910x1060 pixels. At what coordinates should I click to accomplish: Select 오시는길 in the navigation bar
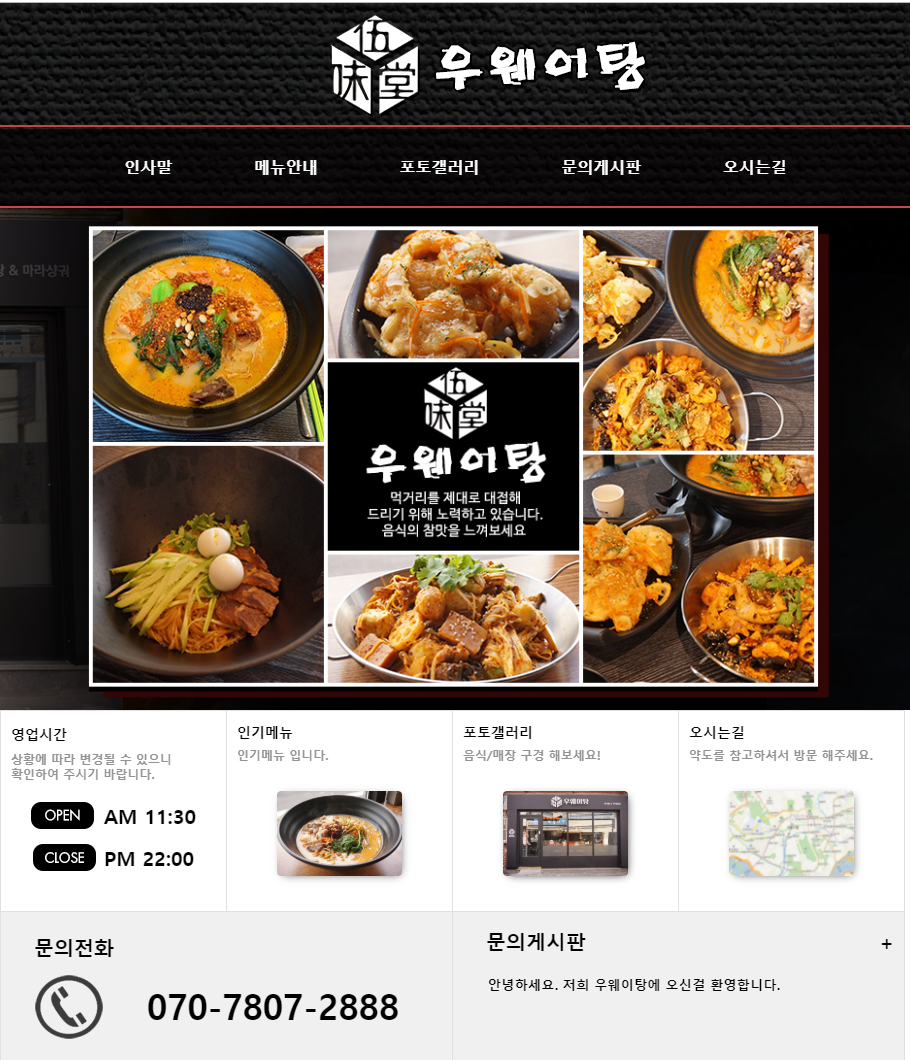(x=755, y=167)
